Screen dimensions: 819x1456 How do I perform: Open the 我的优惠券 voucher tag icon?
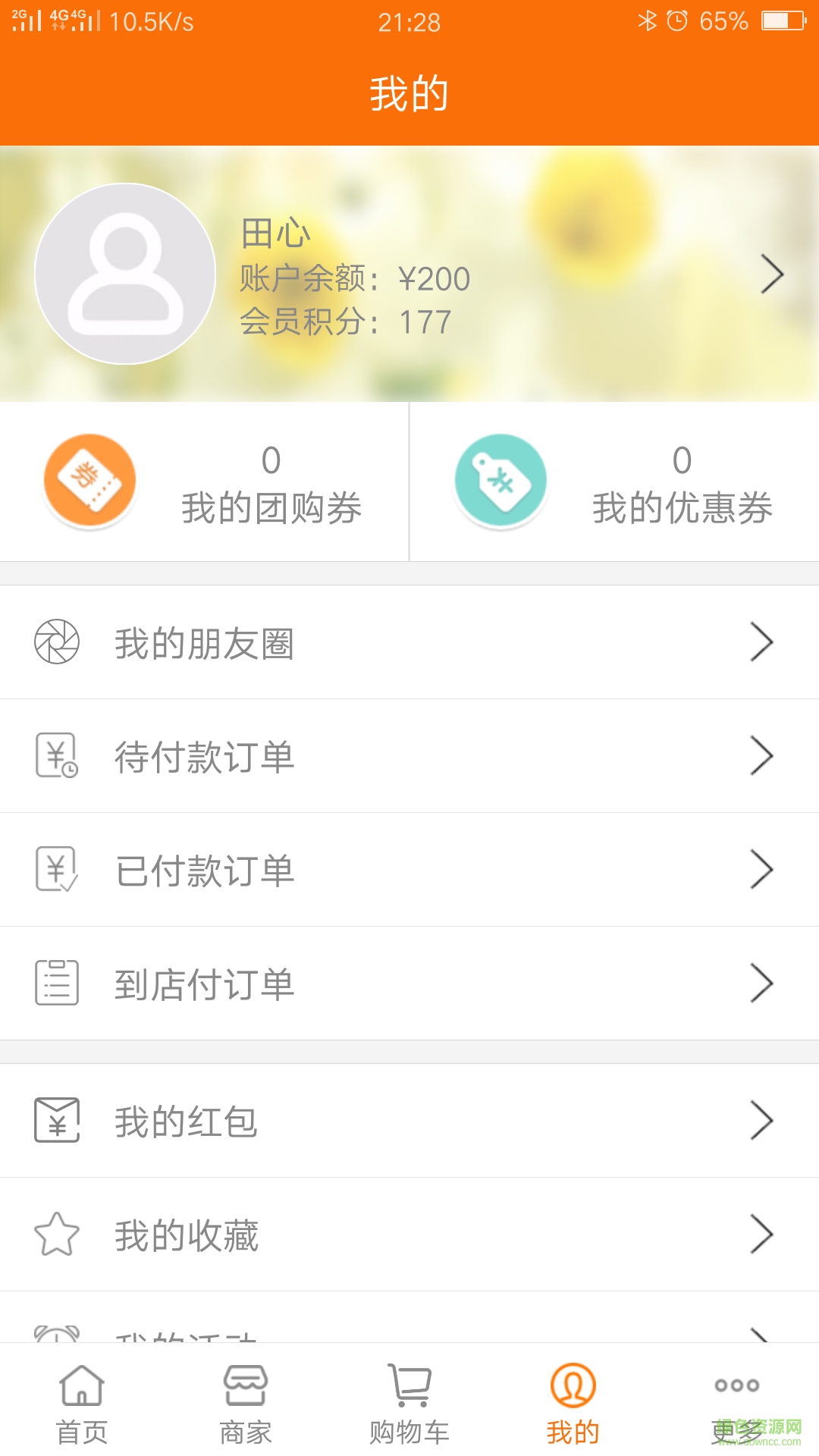[499, 479]
